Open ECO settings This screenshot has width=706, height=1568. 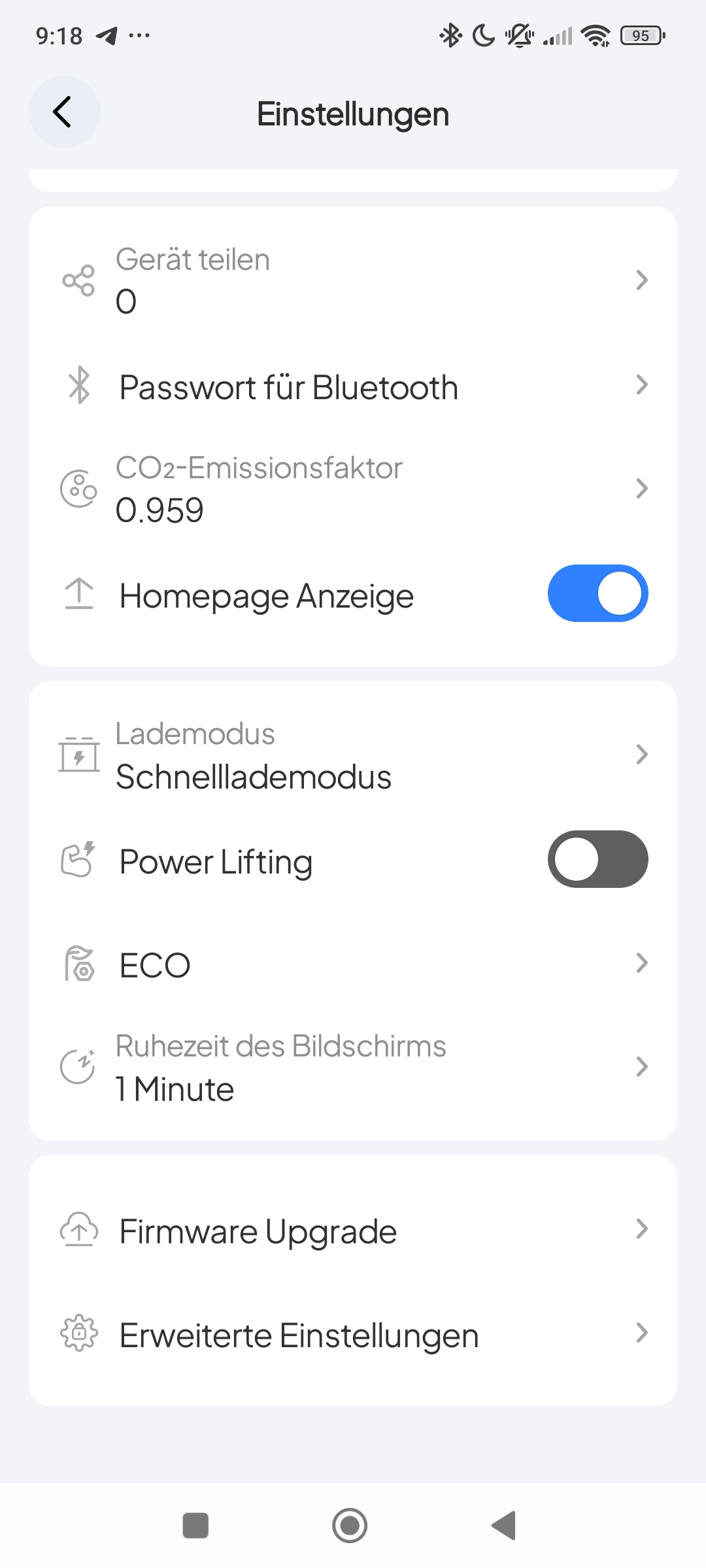[x=353, y=964]
